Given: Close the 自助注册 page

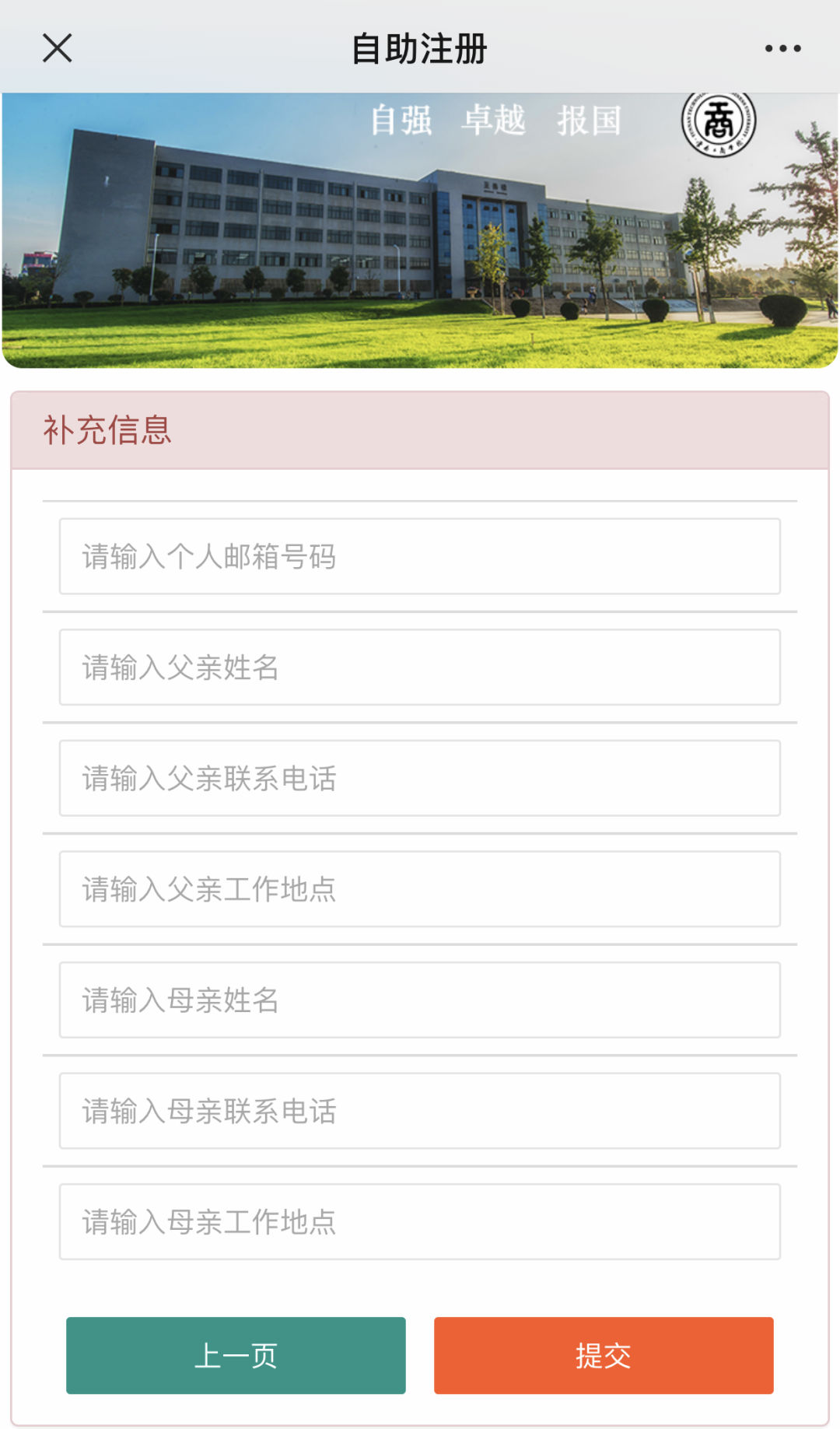Looking at the screenshot, I should point(57,48).
